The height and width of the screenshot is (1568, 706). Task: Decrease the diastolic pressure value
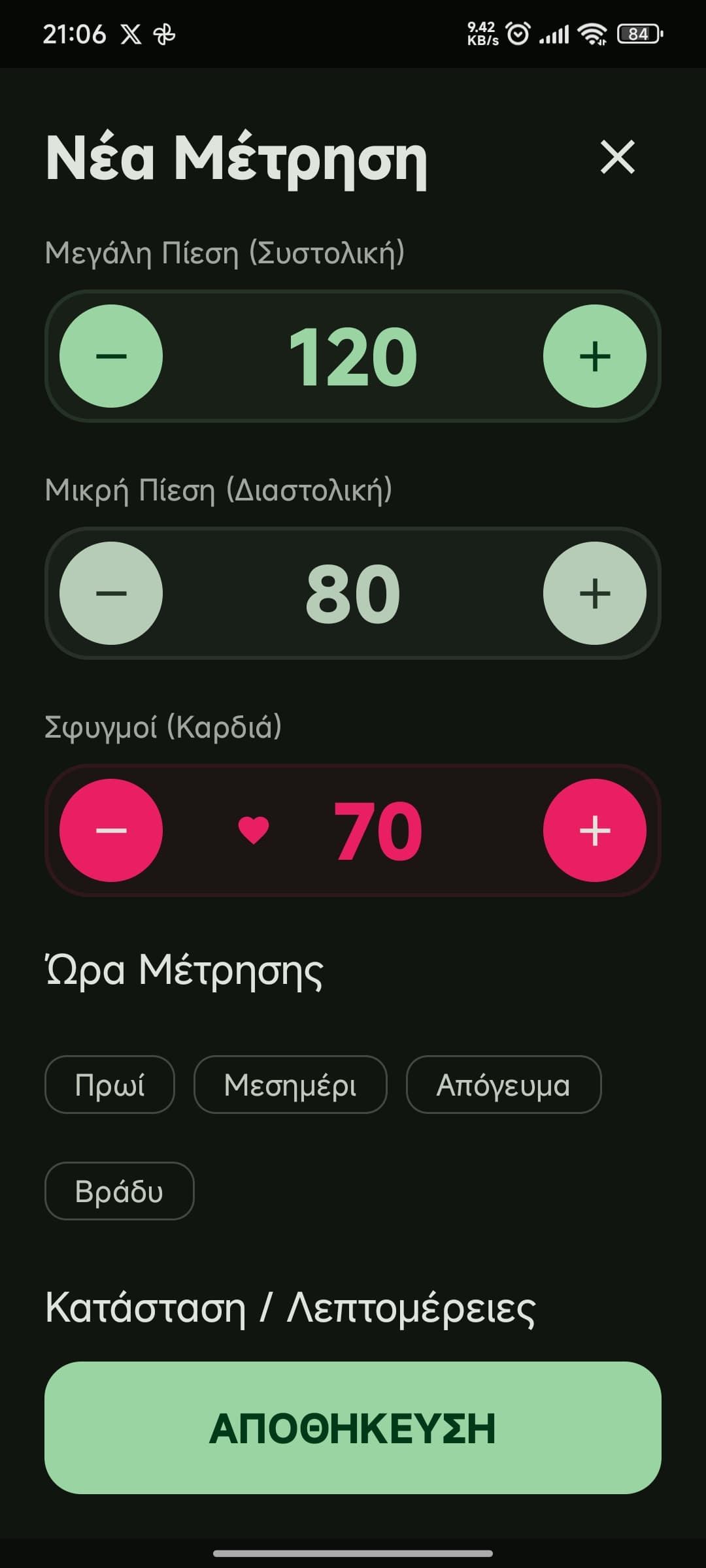112,593
